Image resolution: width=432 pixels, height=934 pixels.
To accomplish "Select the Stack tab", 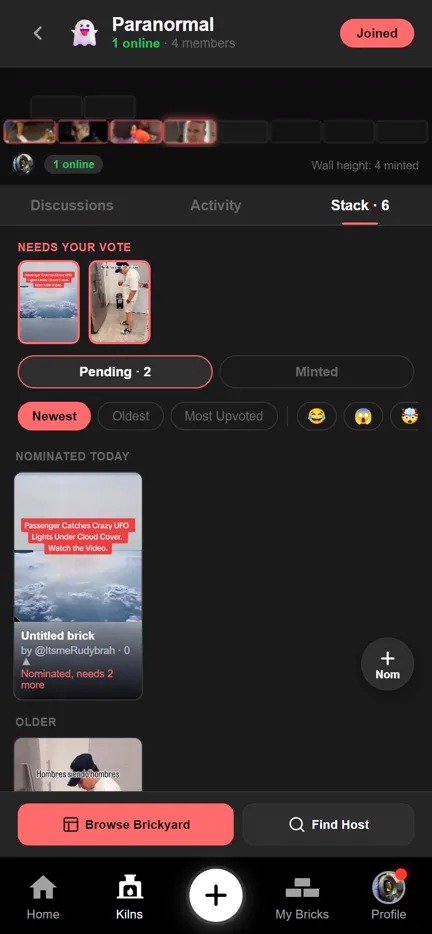I will point(360,206).
